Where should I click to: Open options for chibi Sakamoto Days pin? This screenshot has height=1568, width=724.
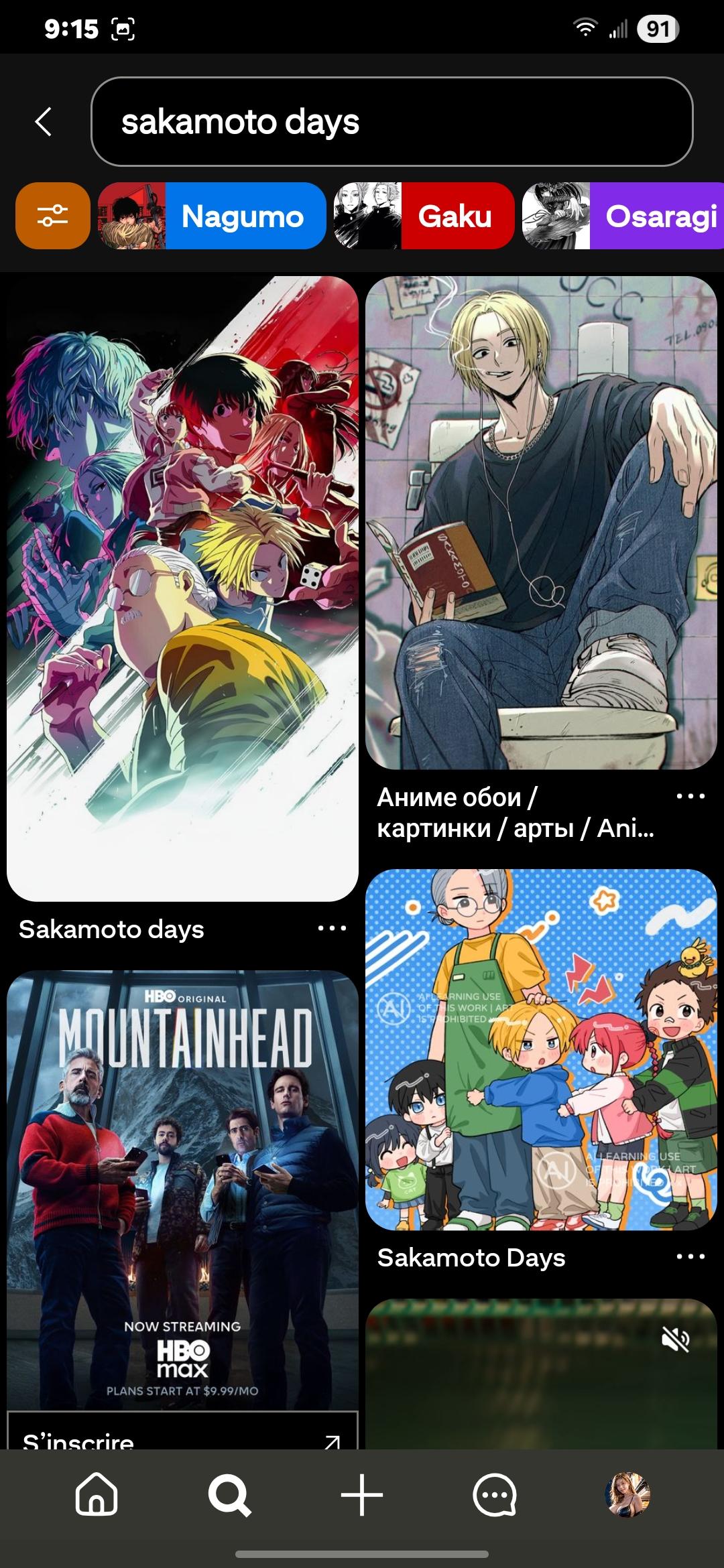click(x=690, y=1256)
